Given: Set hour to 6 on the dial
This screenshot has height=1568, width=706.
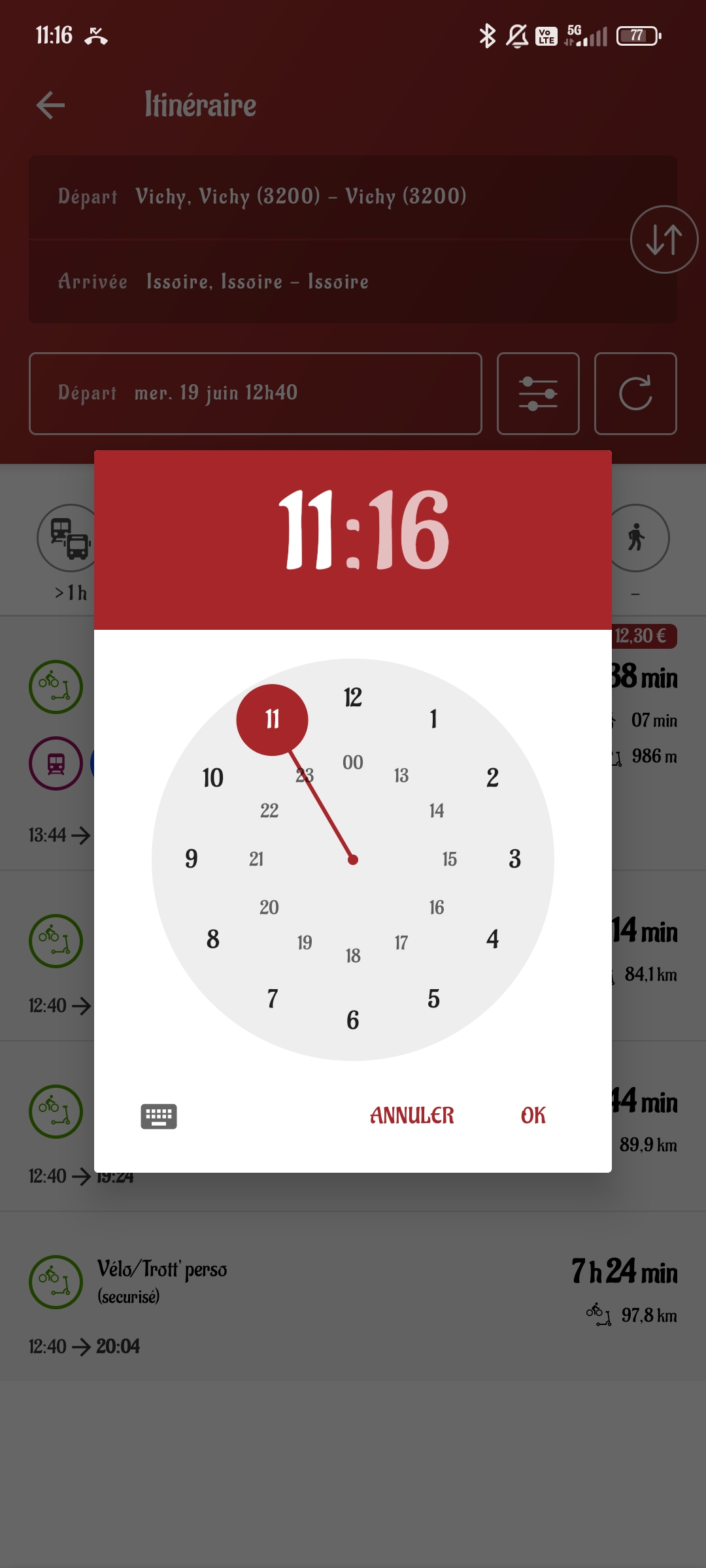Looking at the screenshot, I should (353, 1021).
